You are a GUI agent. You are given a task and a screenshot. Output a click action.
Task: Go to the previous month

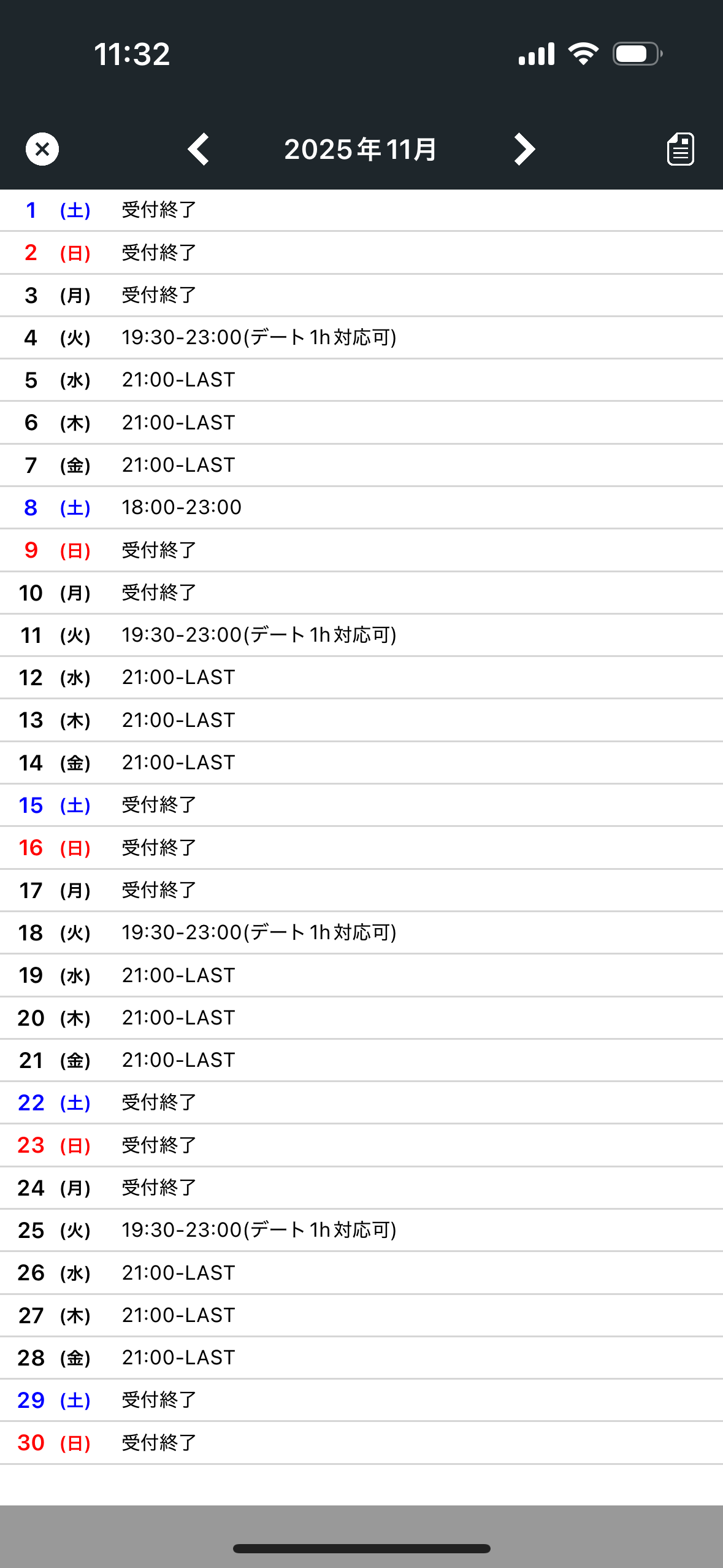pos(199,149)
